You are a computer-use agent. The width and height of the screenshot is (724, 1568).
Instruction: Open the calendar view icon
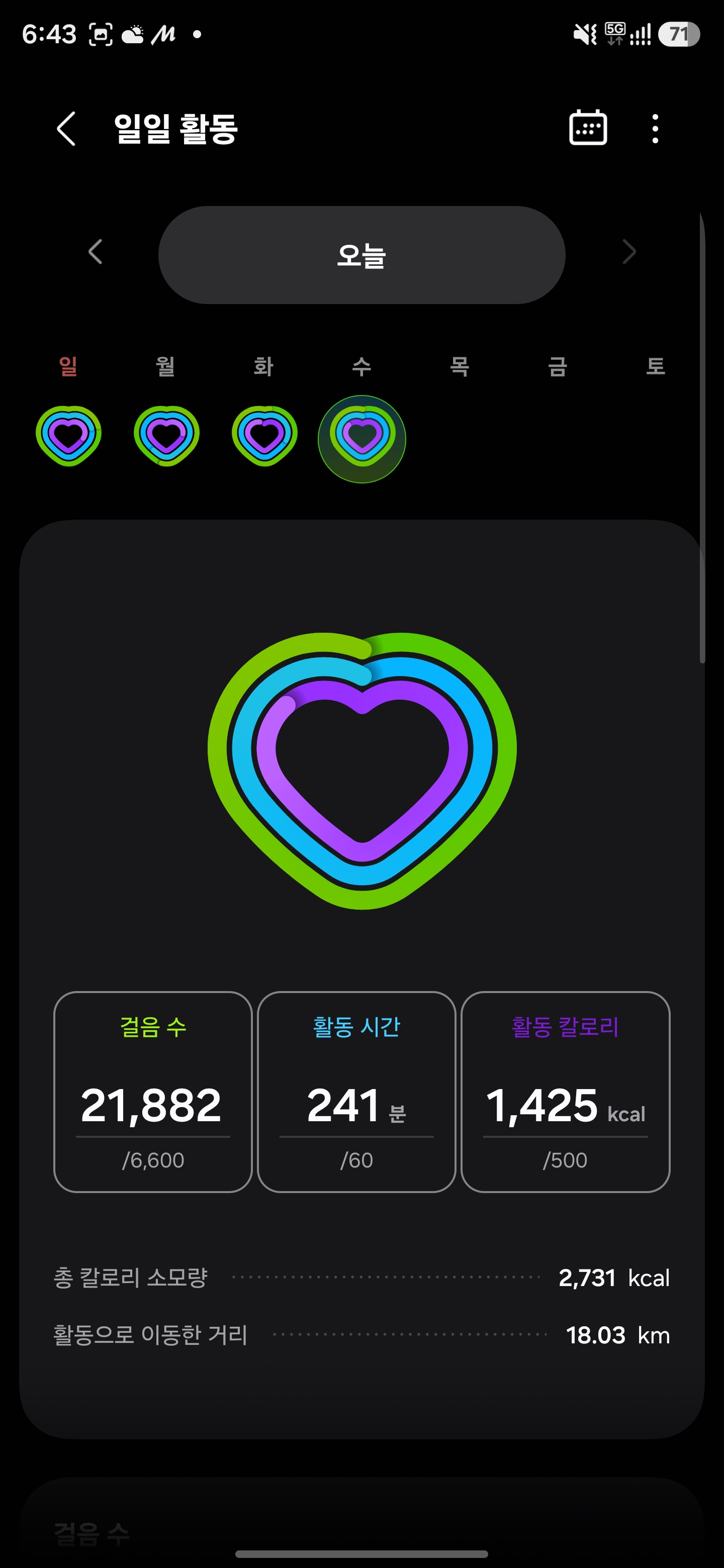coord(588,128)
